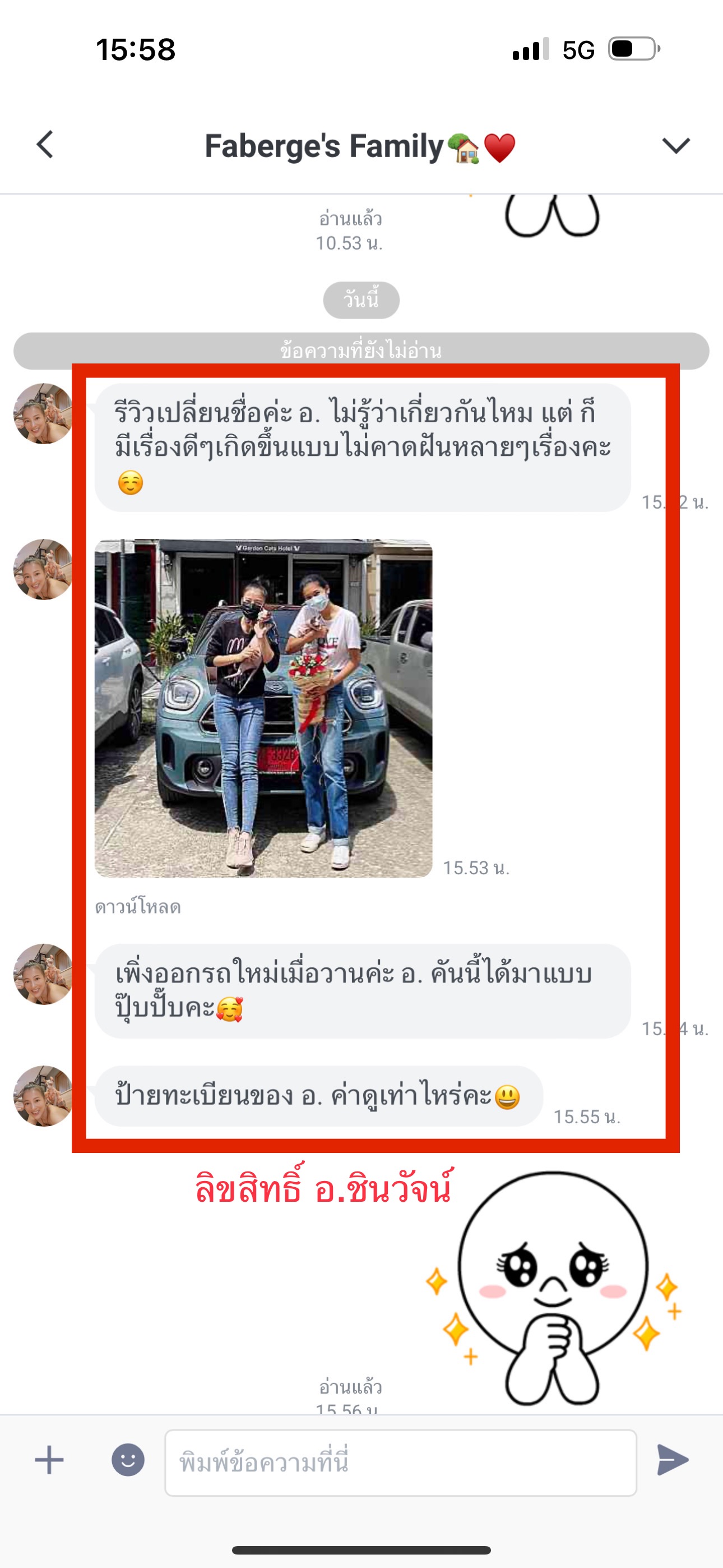Viewport: 723px width, 1568px height.
Task: Expand the chat options chevron
Action: [x=675, y=145]
